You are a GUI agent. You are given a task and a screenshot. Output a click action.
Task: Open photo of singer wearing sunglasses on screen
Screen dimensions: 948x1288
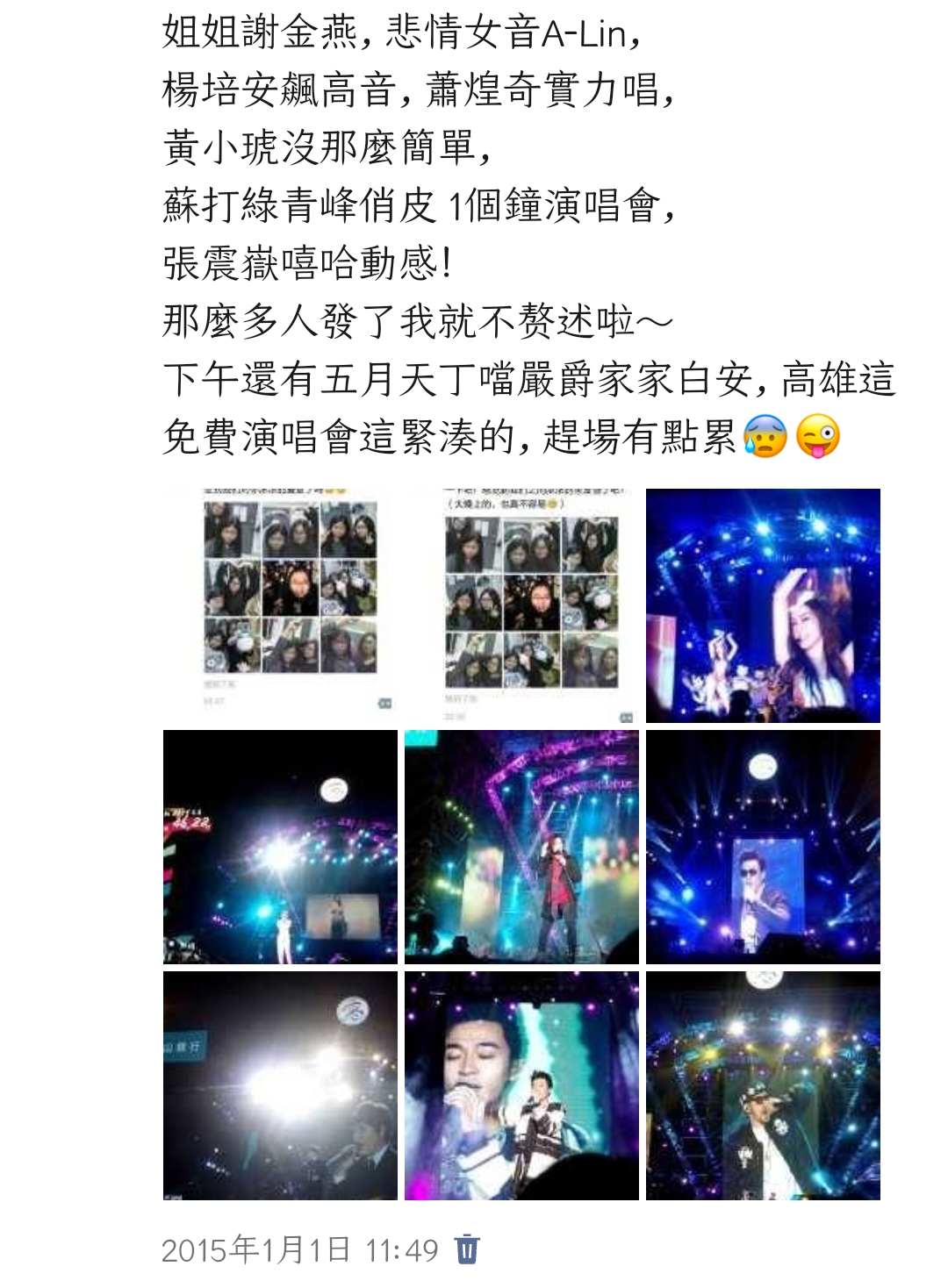(763, 847)
